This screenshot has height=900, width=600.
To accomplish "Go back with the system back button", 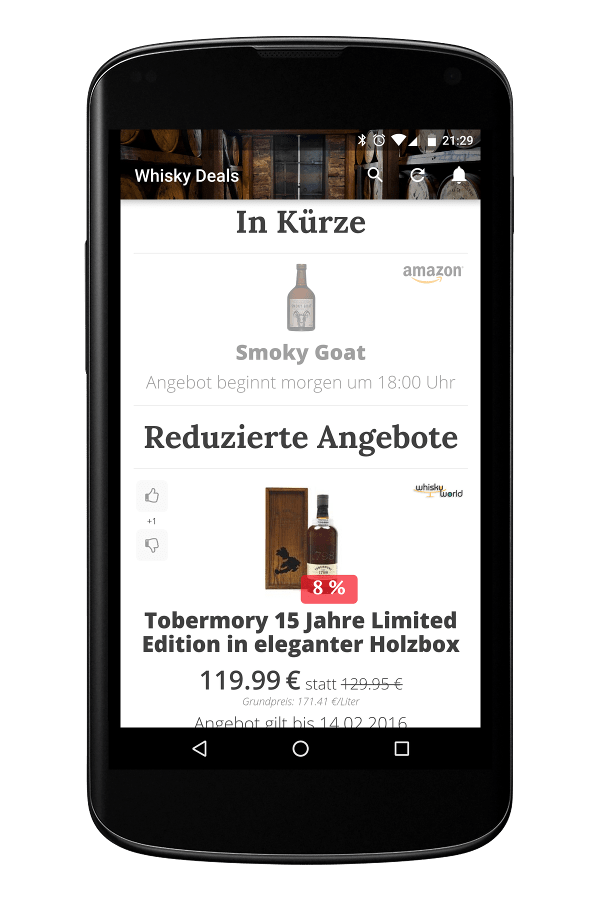I will 199,748.
